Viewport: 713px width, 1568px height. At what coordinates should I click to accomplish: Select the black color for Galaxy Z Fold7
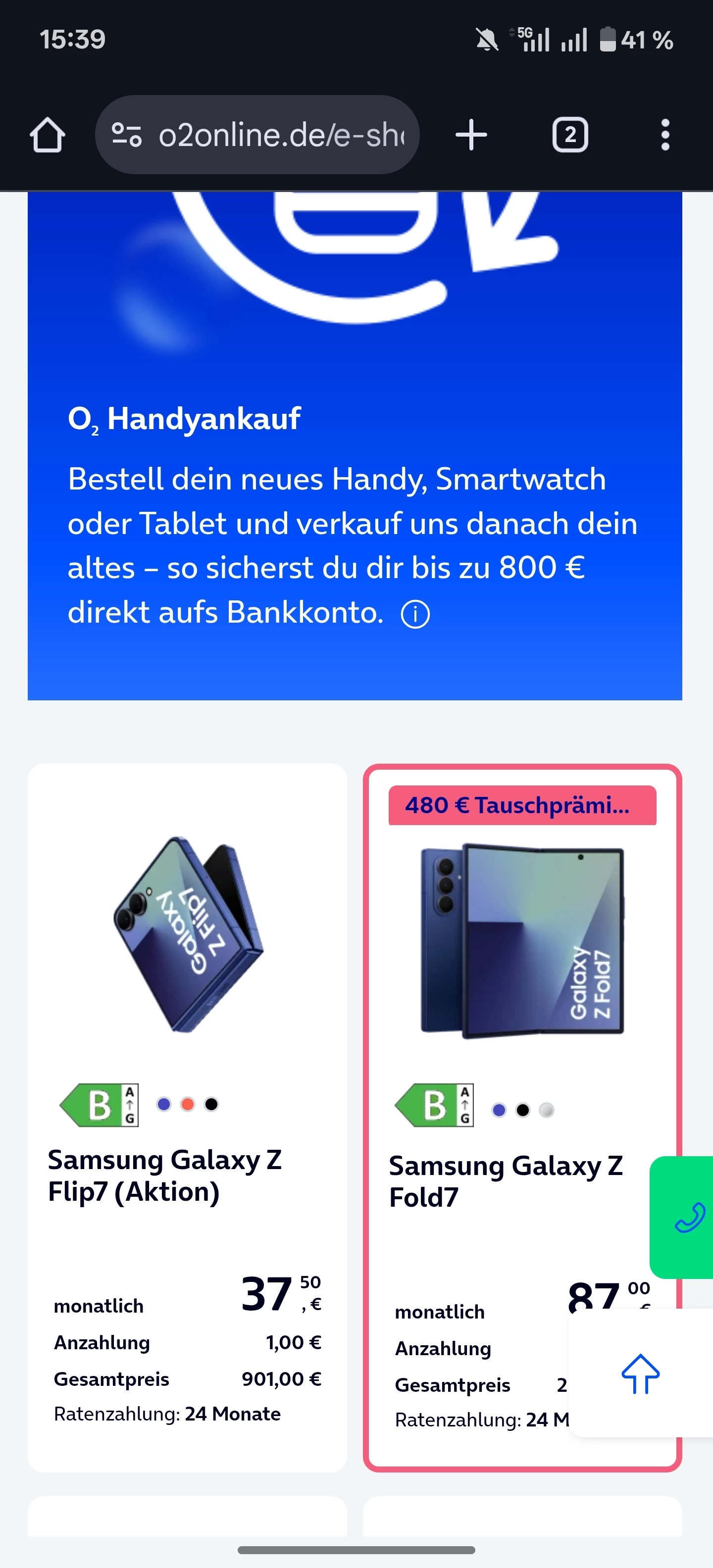coord(522,1110)
